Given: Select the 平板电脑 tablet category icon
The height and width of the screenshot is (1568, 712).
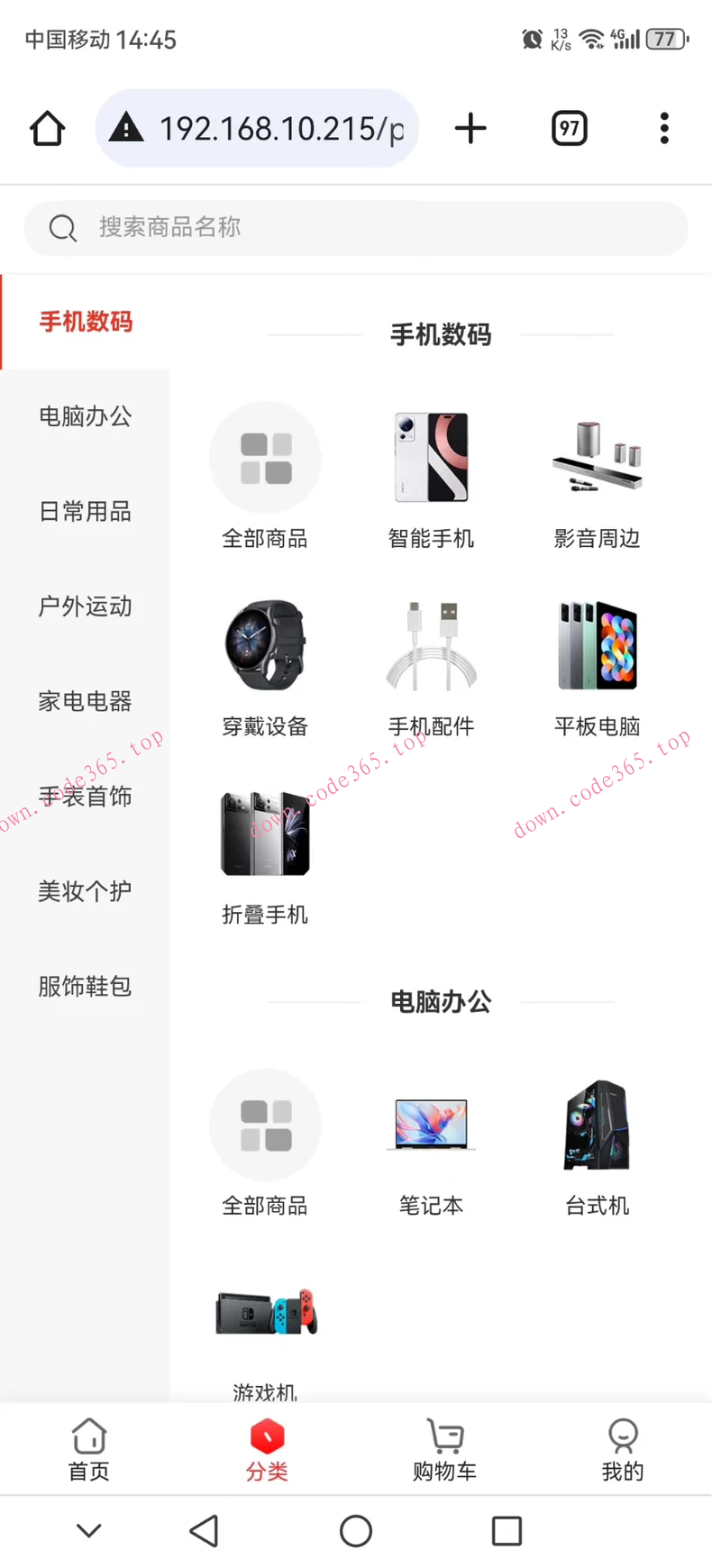Looking at the screenshot, I should [x=597, y=645].
